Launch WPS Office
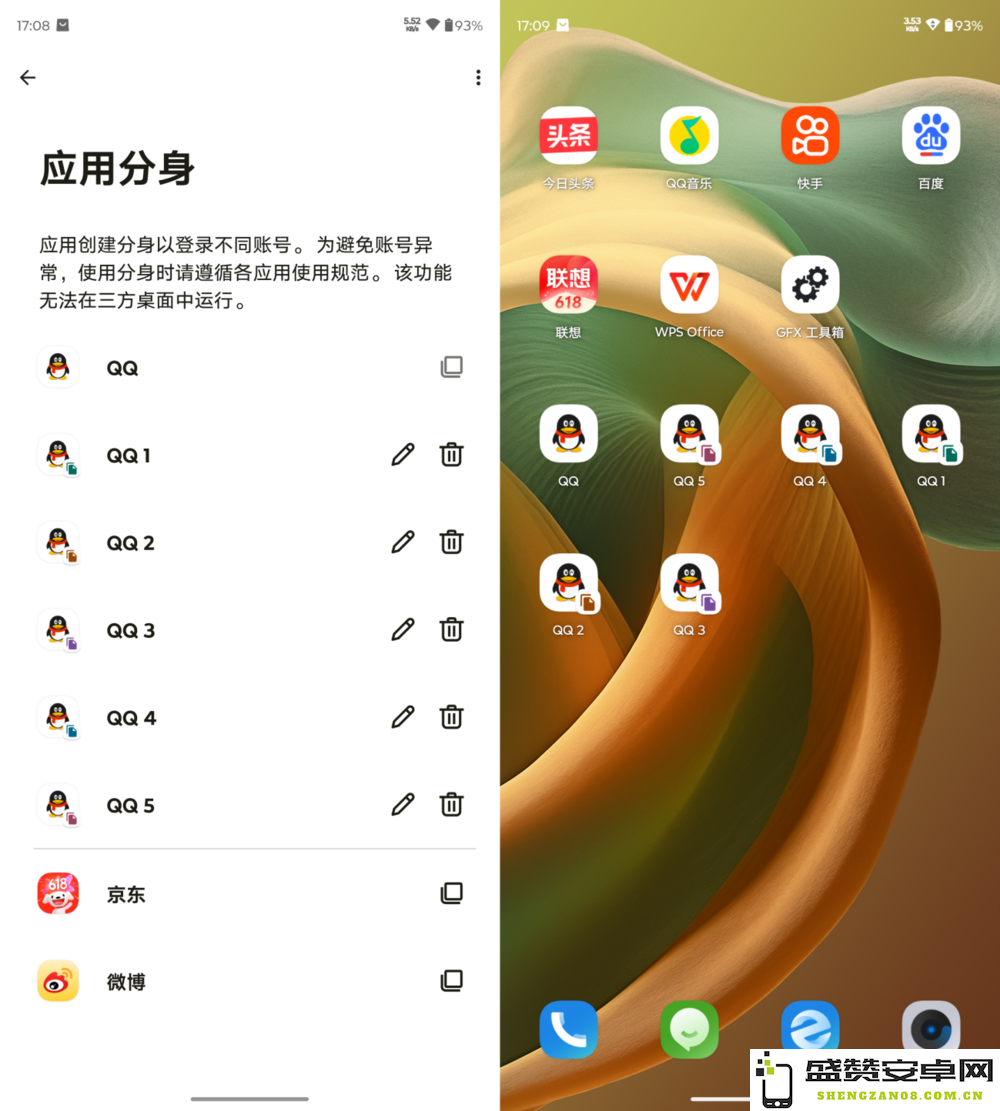The image size is (1000, 1111). click(x=689, y=285)
